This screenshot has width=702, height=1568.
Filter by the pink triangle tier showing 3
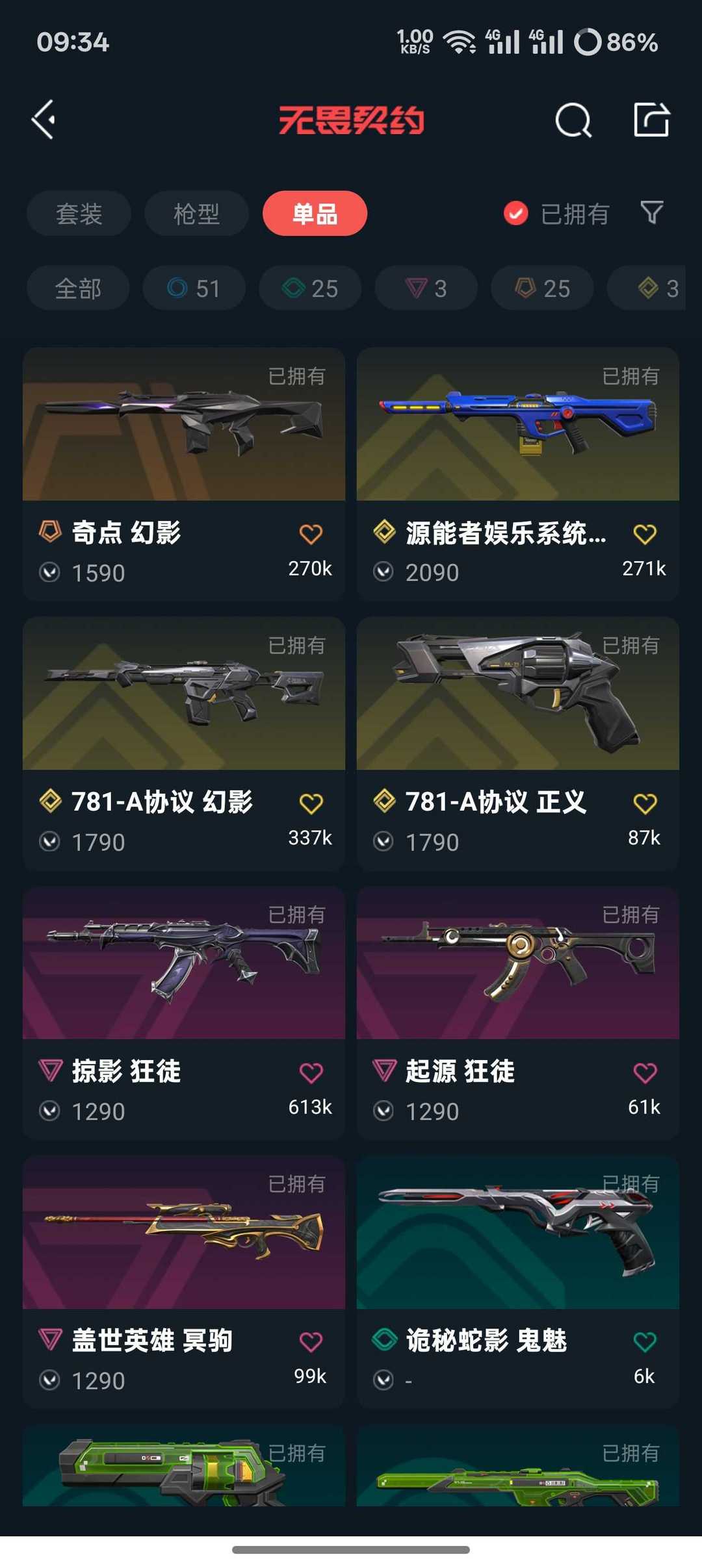click(x=426, y=288)
